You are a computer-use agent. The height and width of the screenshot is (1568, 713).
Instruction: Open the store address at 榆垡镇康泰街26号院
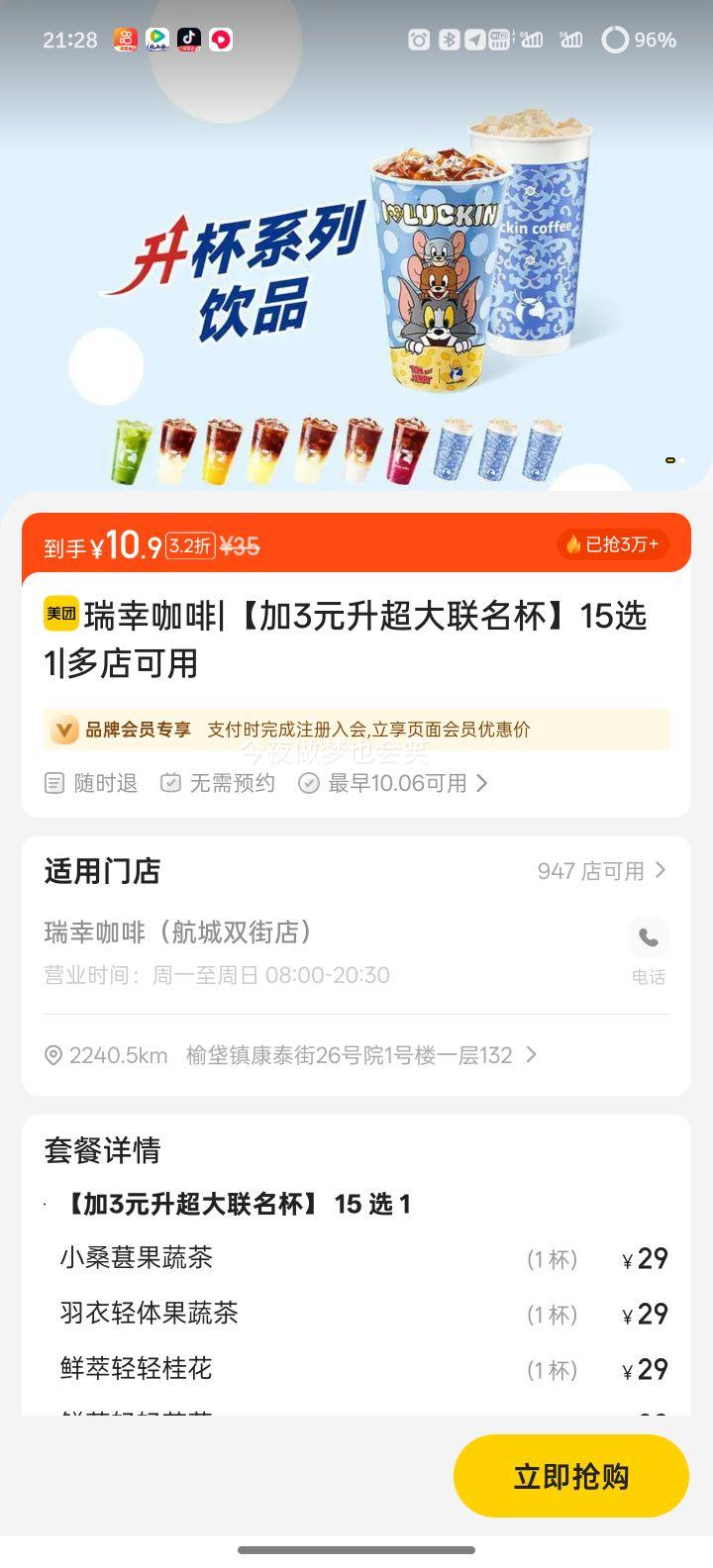pyautogui.click(x=349, y=1055)
